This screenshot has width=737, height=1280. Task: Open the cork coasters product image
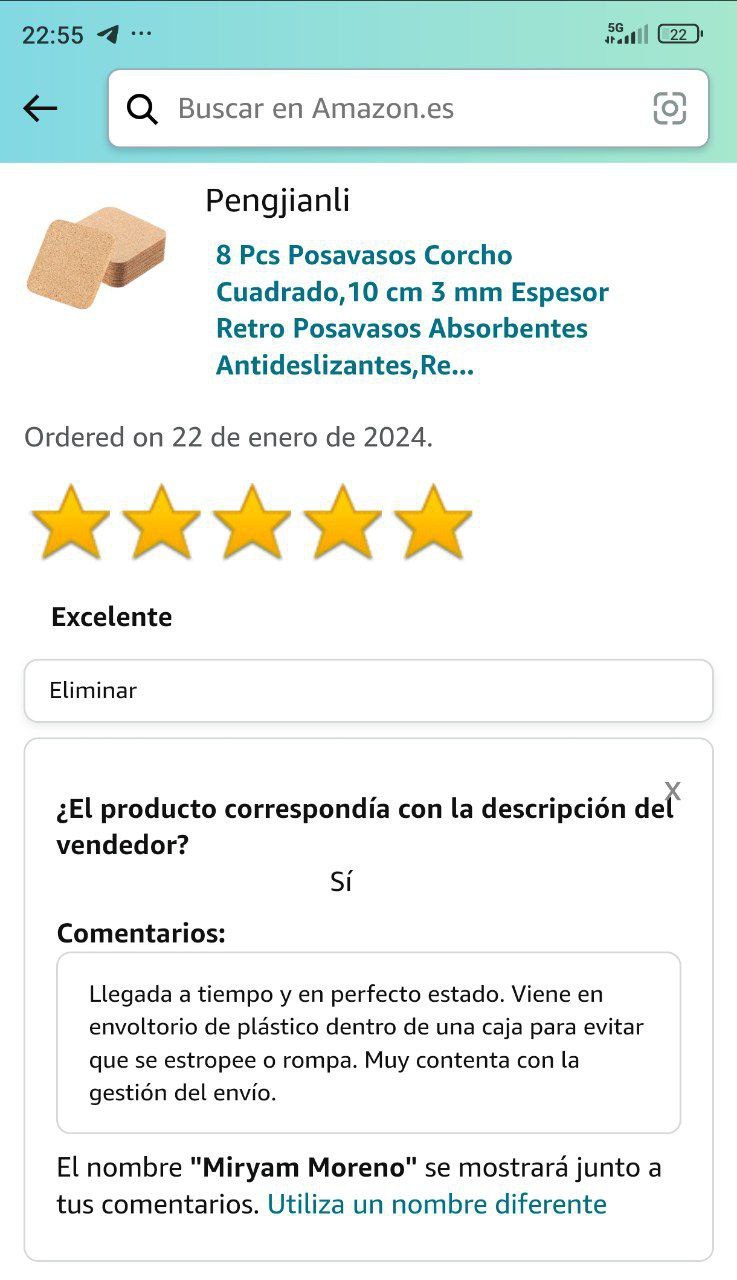(x=96, y=258)
